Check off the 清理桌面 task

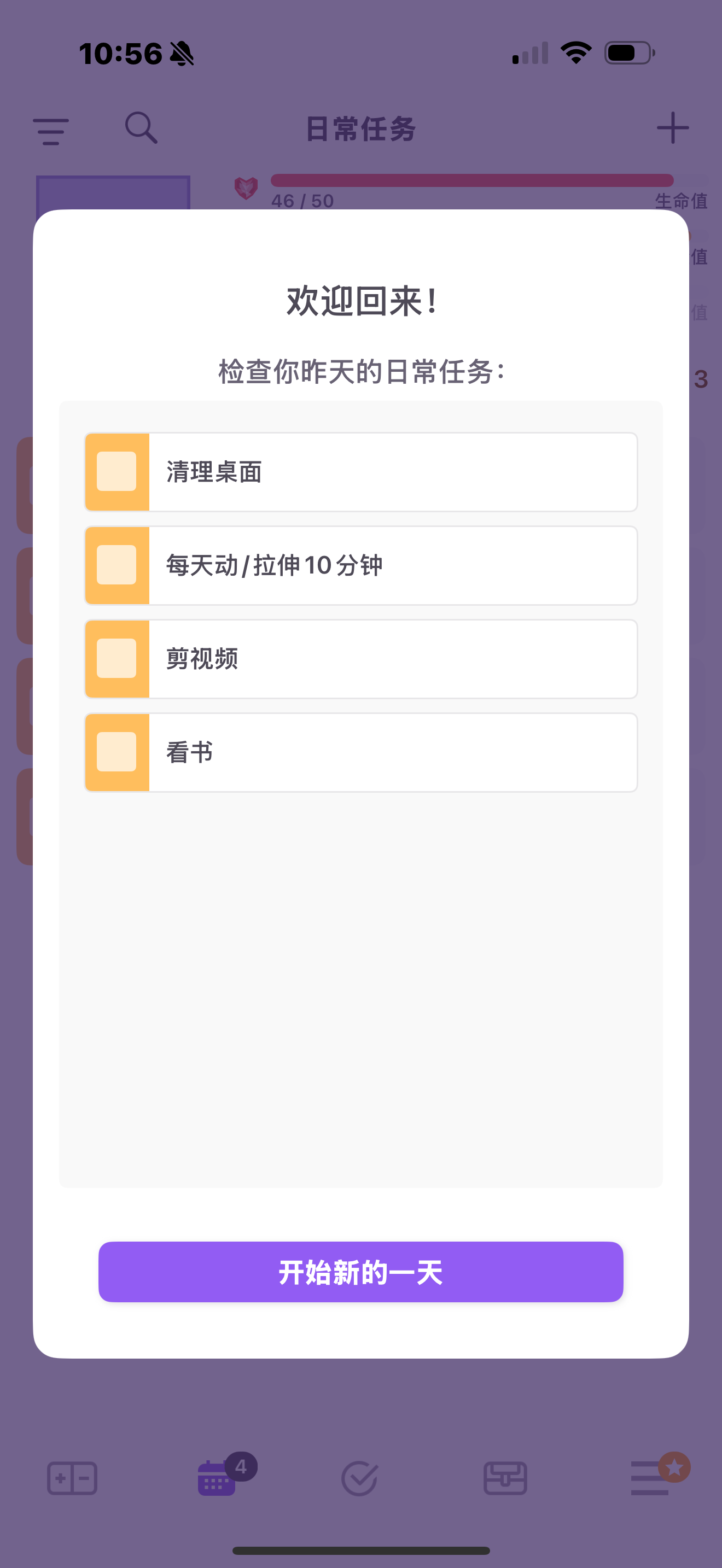tap(117, 472)
